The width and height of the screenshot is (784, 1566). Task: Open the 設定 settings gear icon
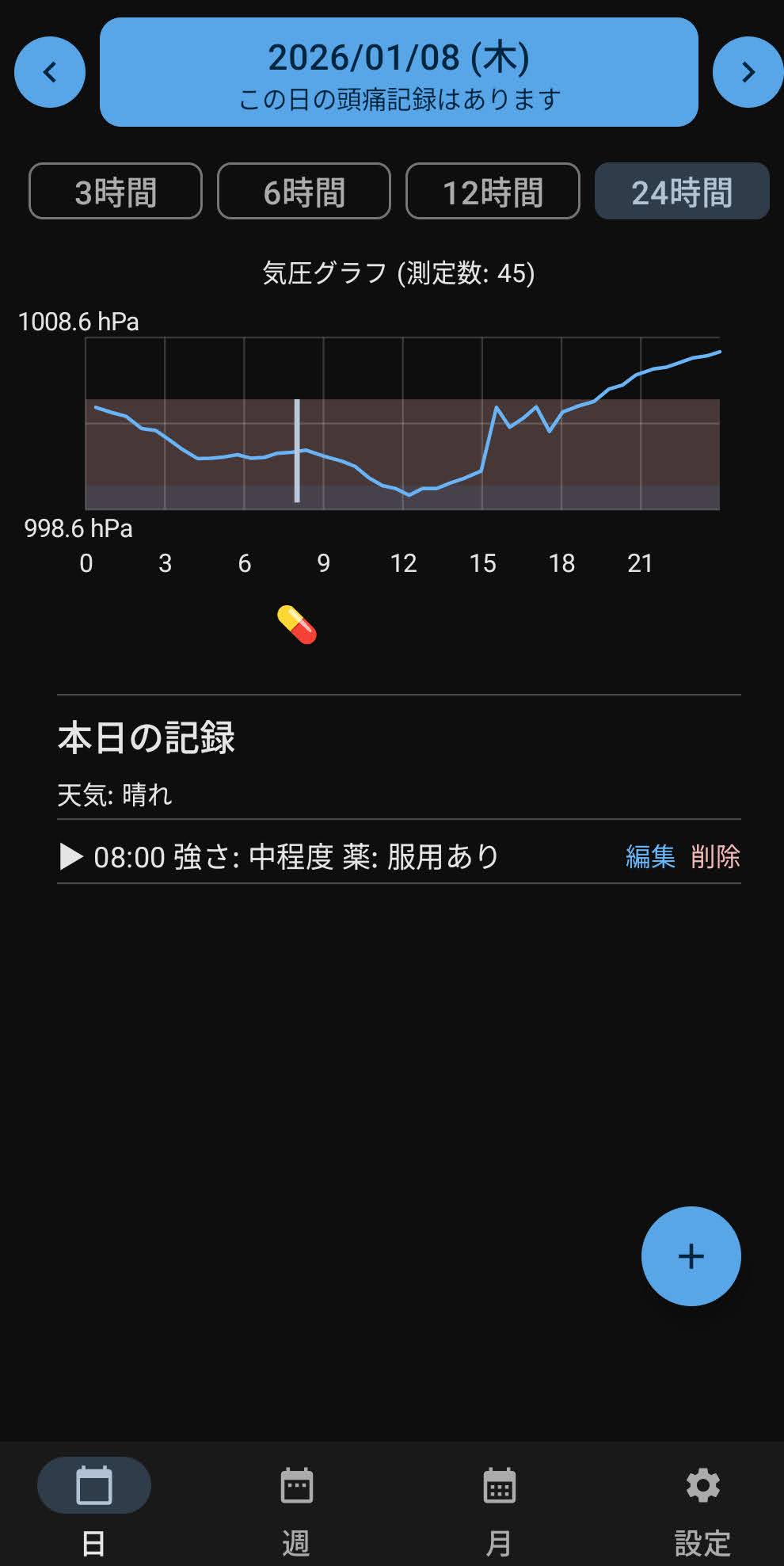tap(703, 1485)
